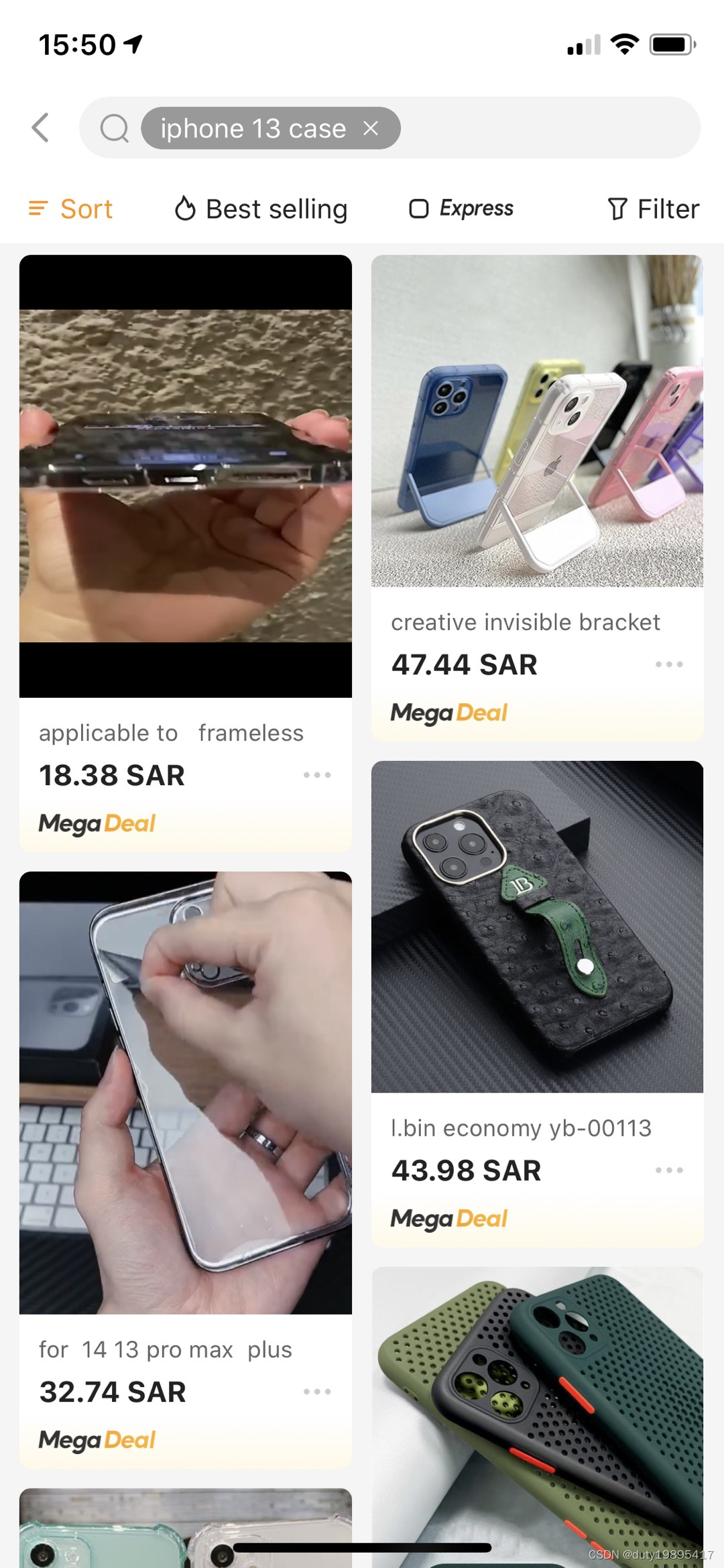The width and height of the screenshot is (724, 1568).
Task: Open more options for the 47.44 SAR item
Action: tap(669, 664)
